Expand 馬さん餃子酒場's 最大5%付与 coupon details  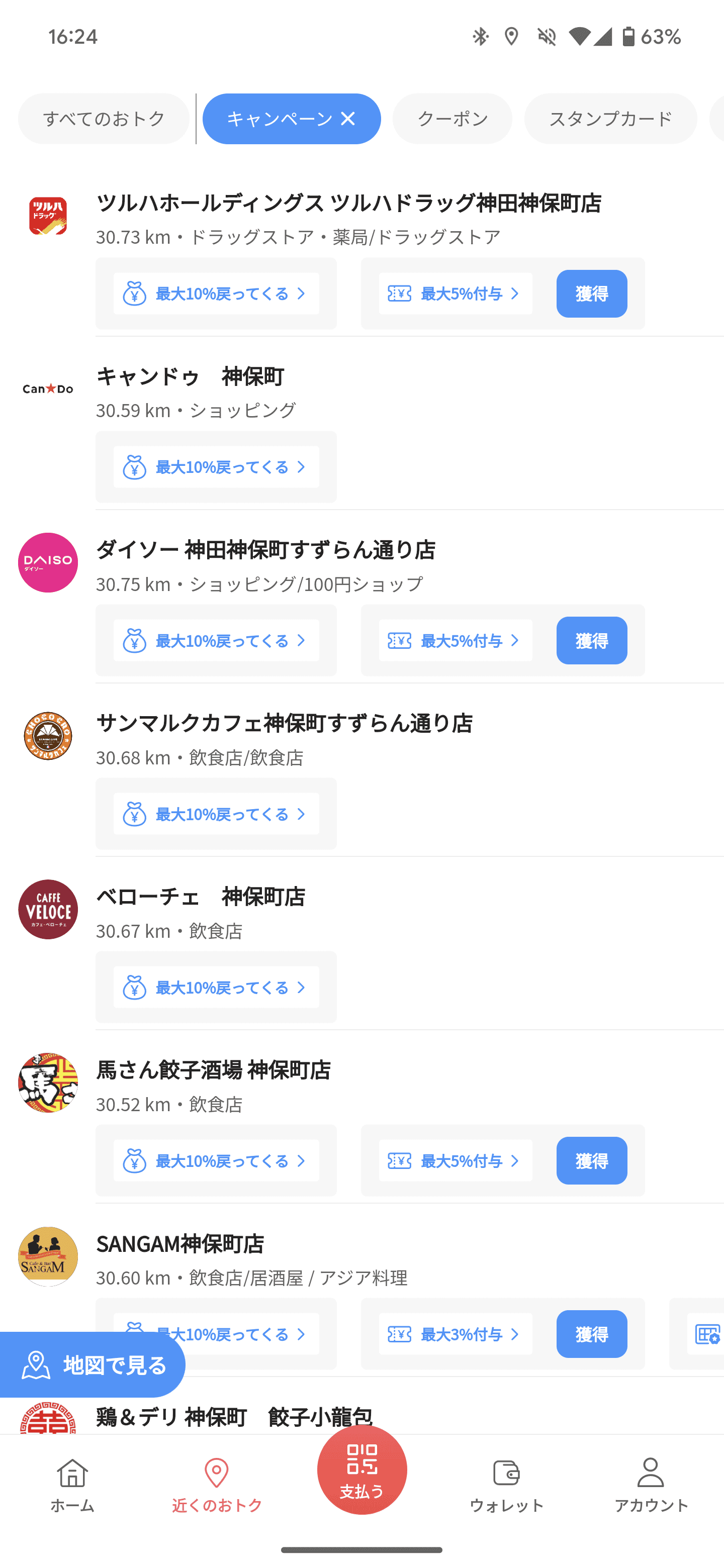tap(455, 1160)
